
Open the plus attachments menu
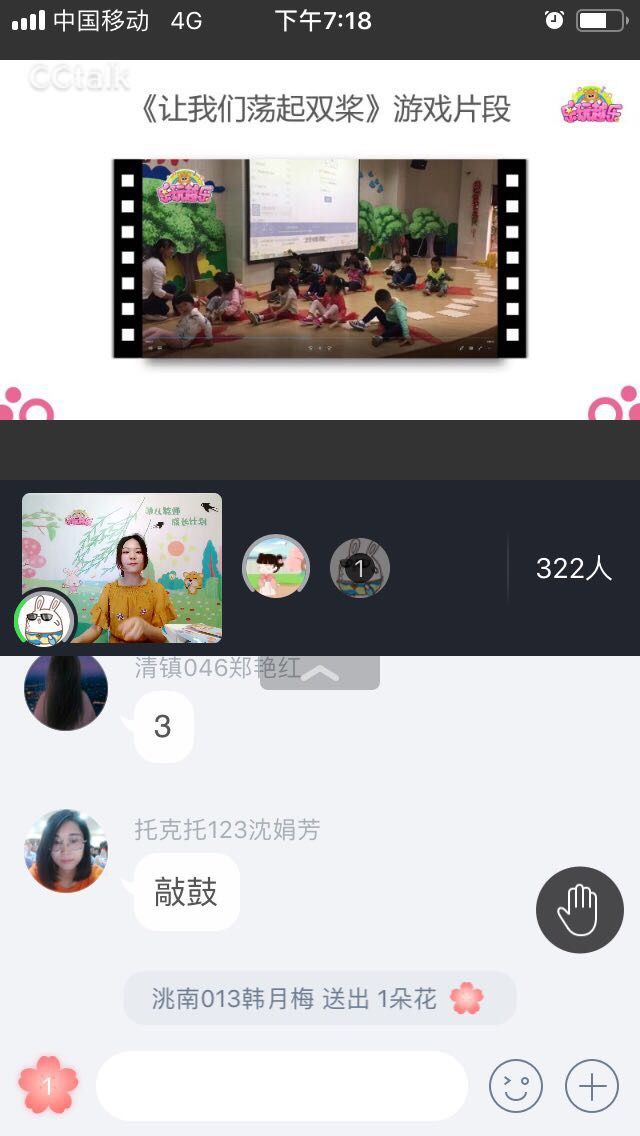coord(591,1086)
